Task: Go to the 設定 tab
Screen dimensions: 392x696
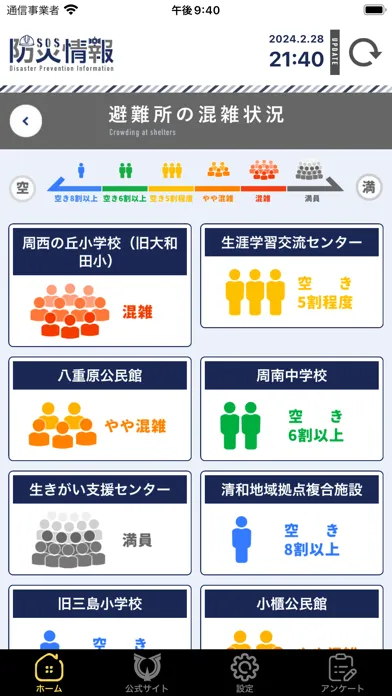Action: 245,673
